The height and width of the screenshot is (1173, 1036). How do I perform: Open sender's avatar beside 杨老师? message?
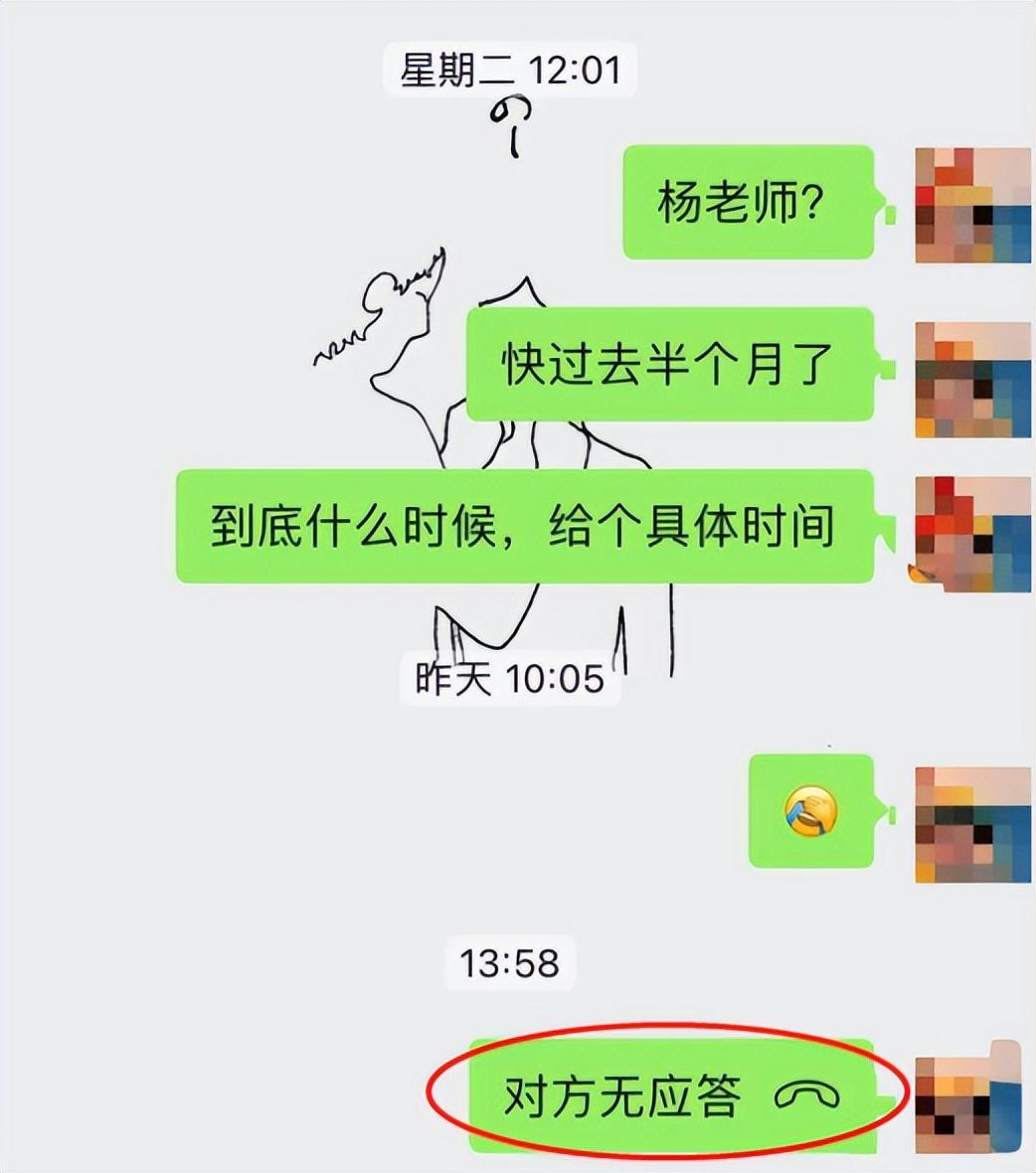[972, 205]
